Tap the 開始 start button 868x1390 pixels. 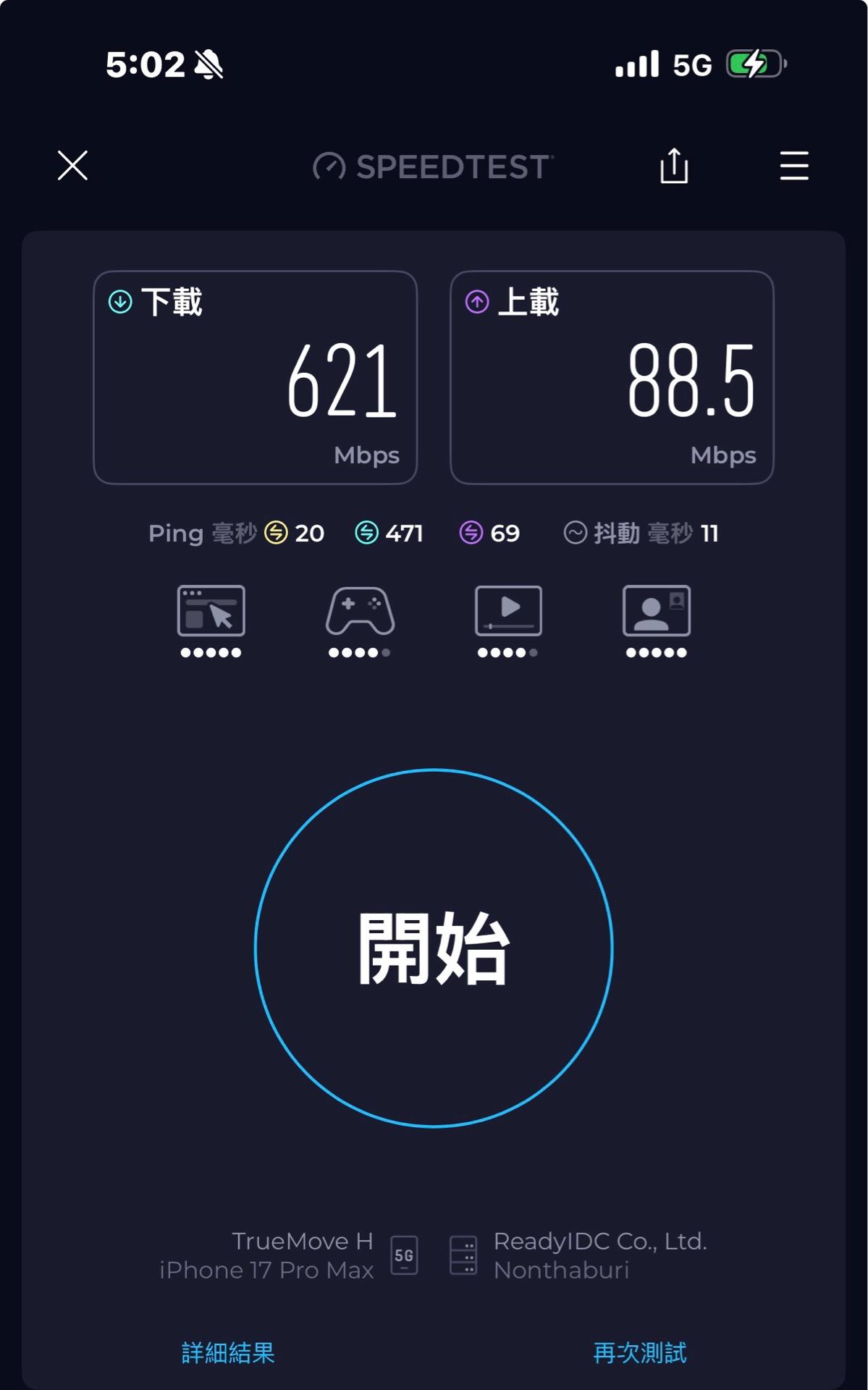[x=434, y=948]
